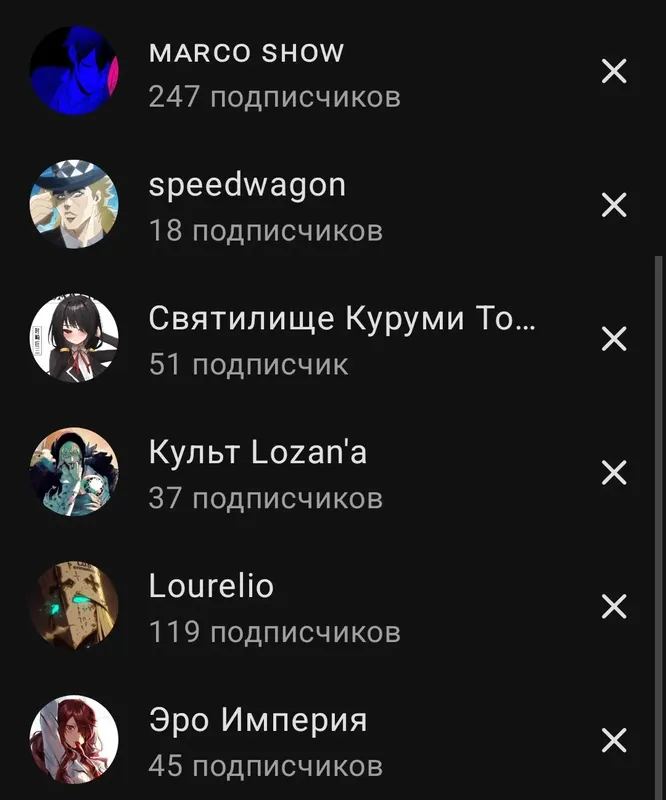Remove Lourelio from the list
Screen dimensions: 666x800
(x=613, y=606)
